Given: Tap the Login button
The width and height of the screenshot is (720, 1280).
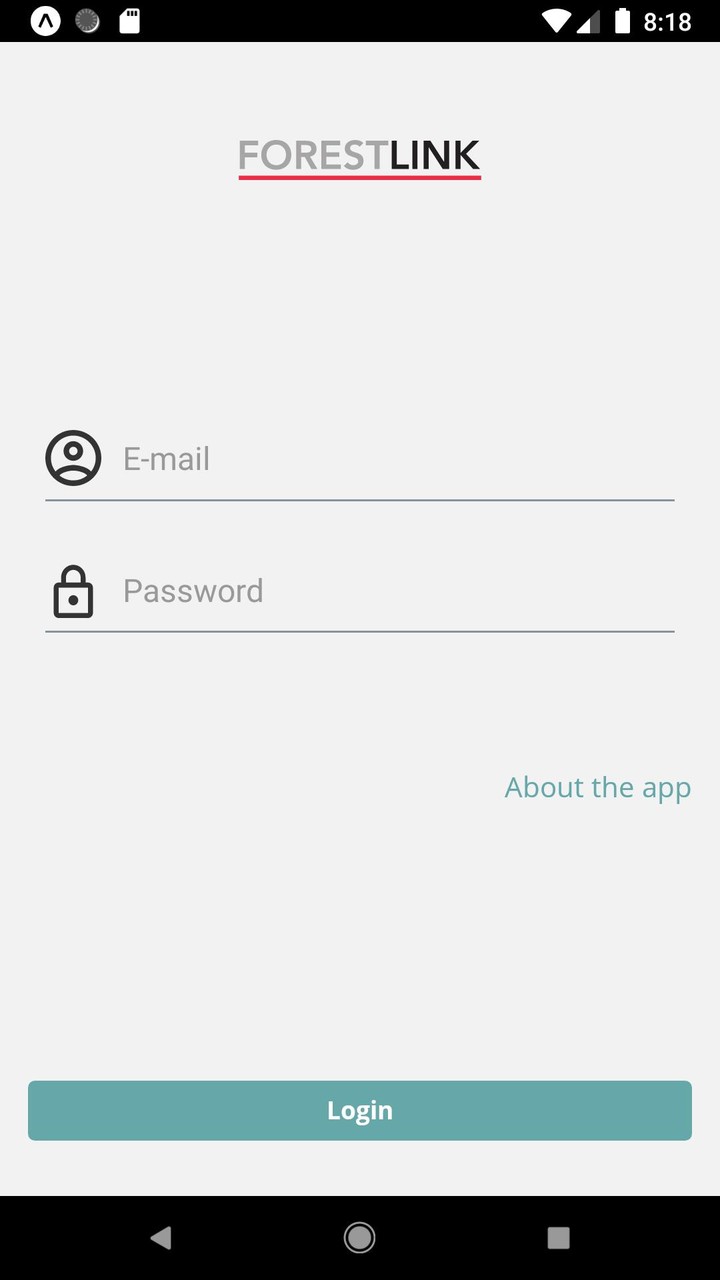Looking at the screenshot, I should coord(360,1110).
